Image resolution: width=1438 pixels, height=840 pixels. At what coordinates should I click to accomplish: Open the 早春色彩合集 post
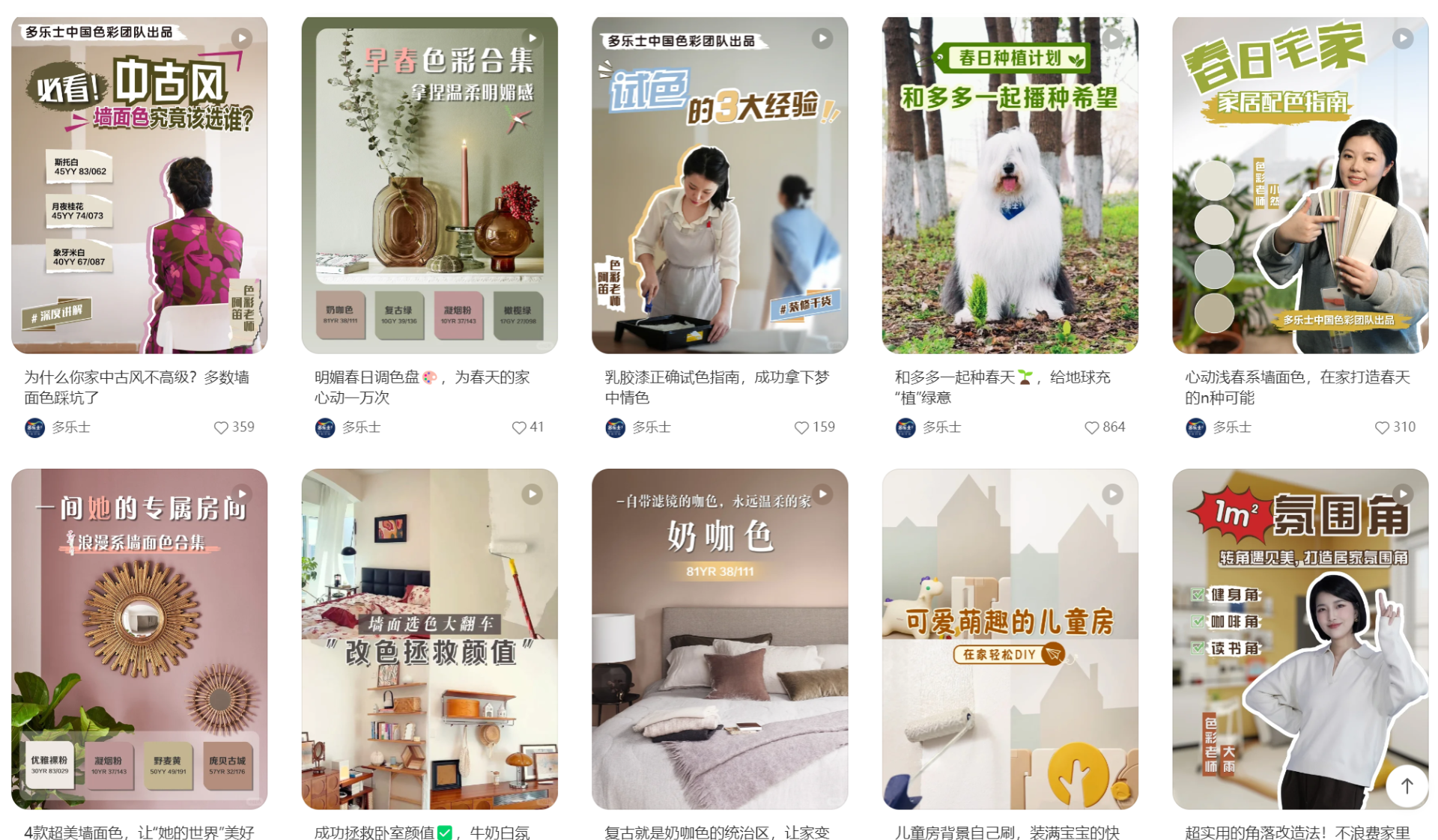(x=429, y=185)
